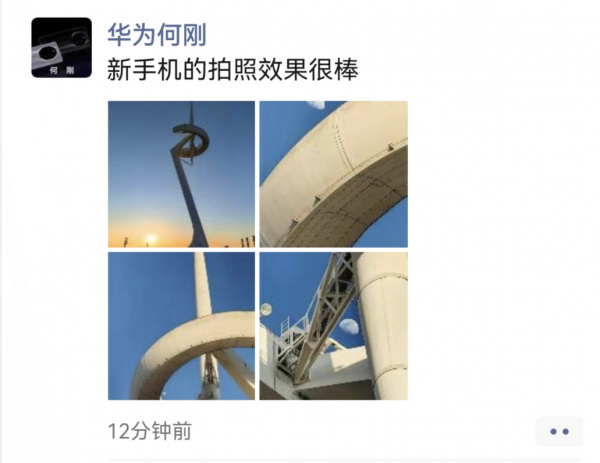Open the two-dot like and comment menu

click(559, 431)
